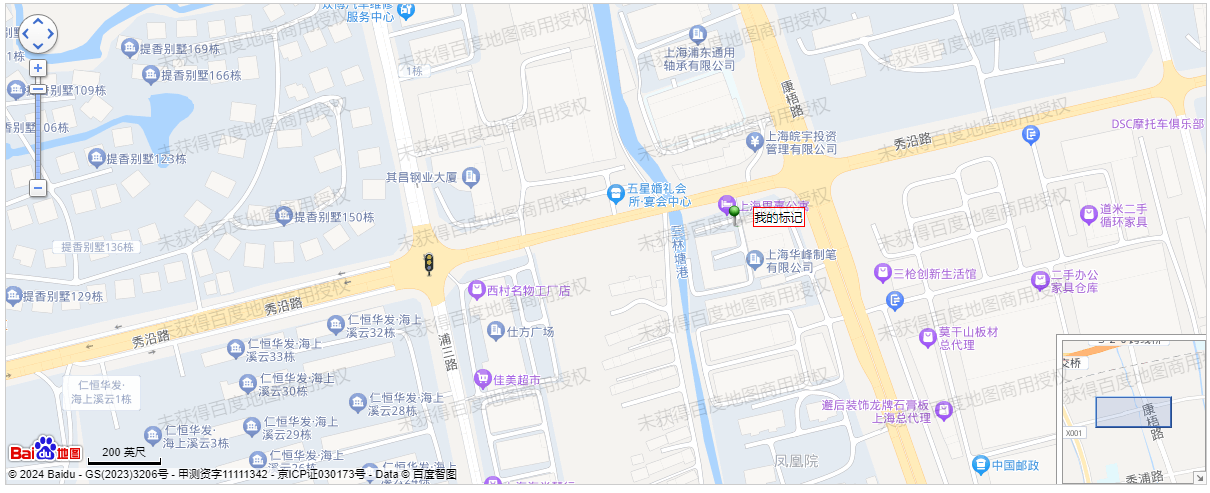1210x493 pixels.
Task: Open 中国邮政 post office marker
Action: pyautogui.click(x=981, y=464)
